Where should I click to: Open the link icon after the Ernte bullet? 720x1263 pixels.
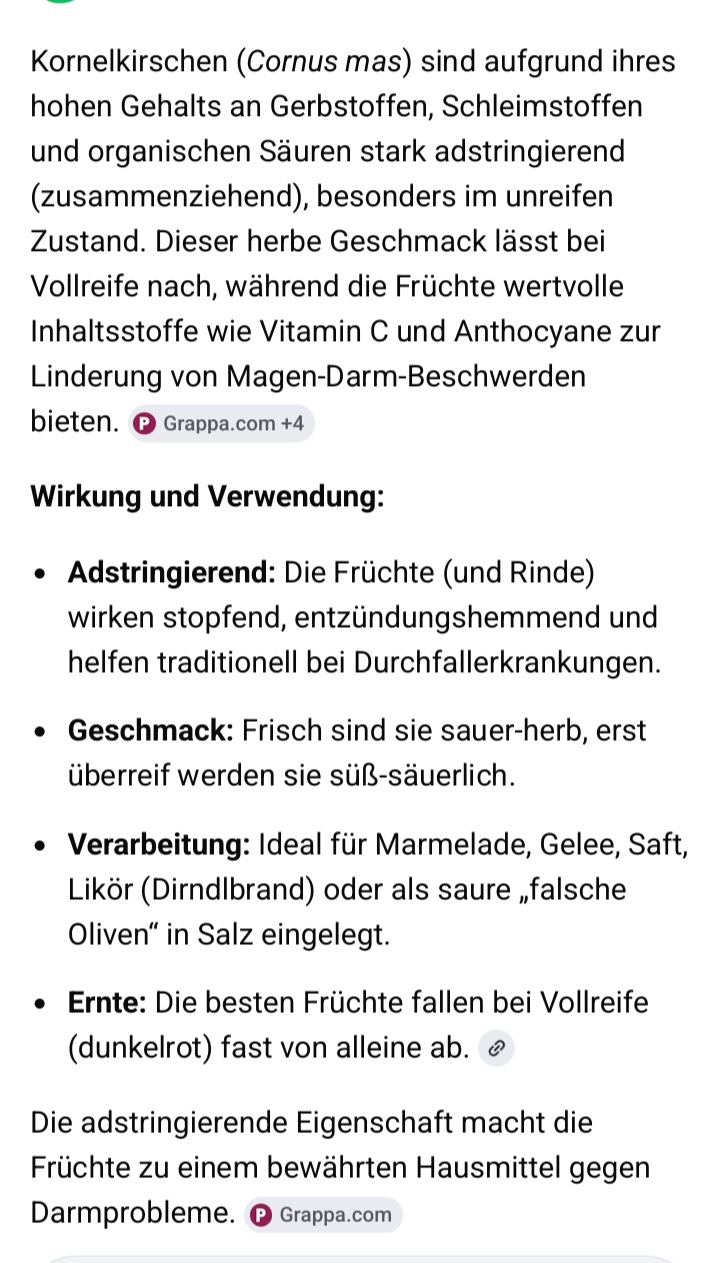coord(496,1049)
